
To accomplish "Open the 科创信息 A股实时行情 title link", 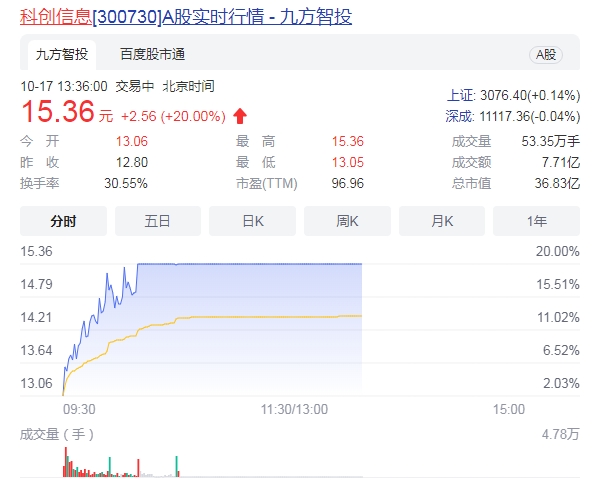I will click(187, 17).
